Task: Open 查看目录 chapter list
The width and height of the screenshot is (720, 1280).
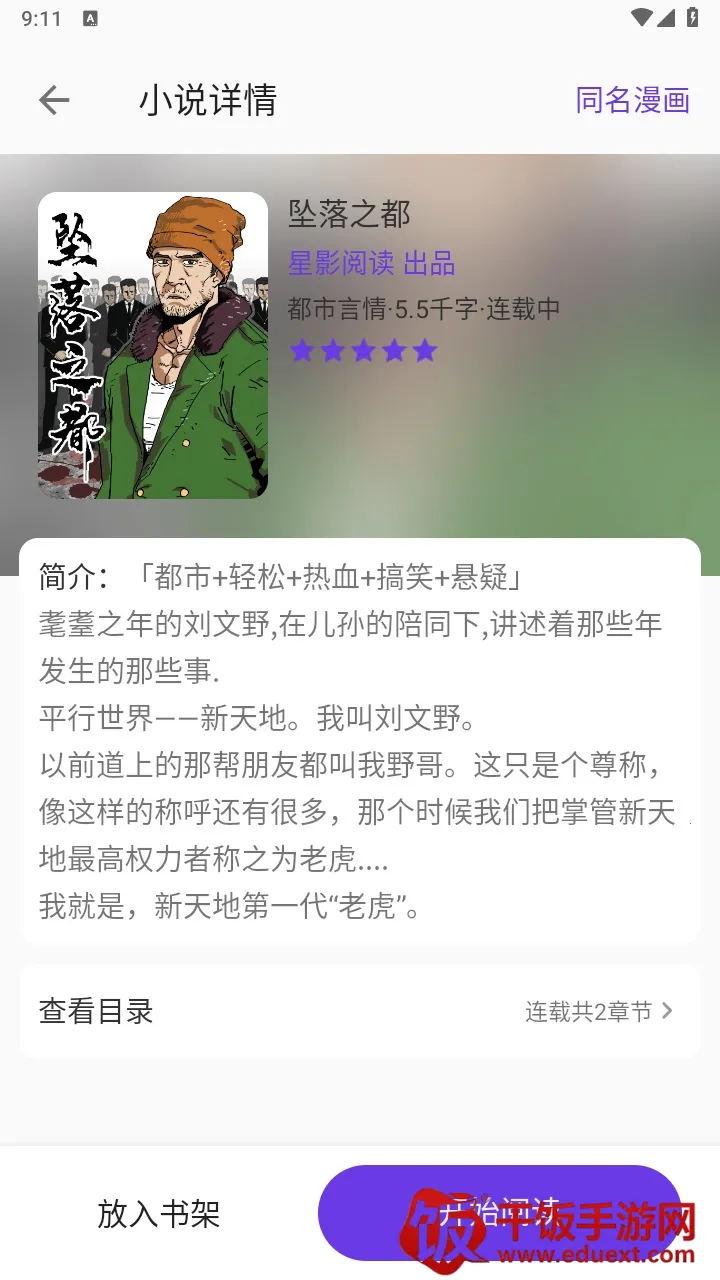Action: tap(95, 1011)
